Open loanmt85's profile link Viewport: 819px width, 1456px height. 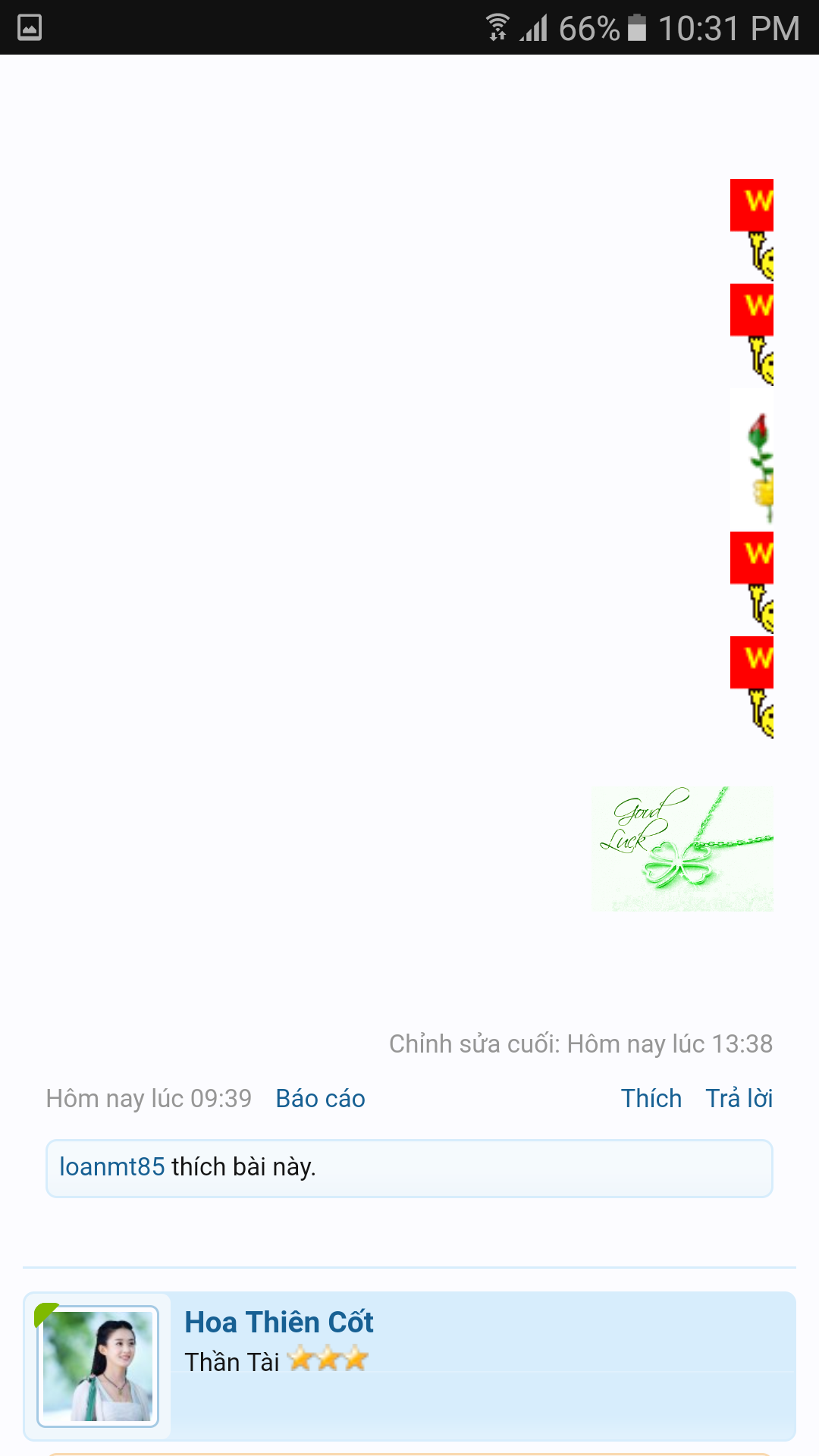pos(112,1166)
